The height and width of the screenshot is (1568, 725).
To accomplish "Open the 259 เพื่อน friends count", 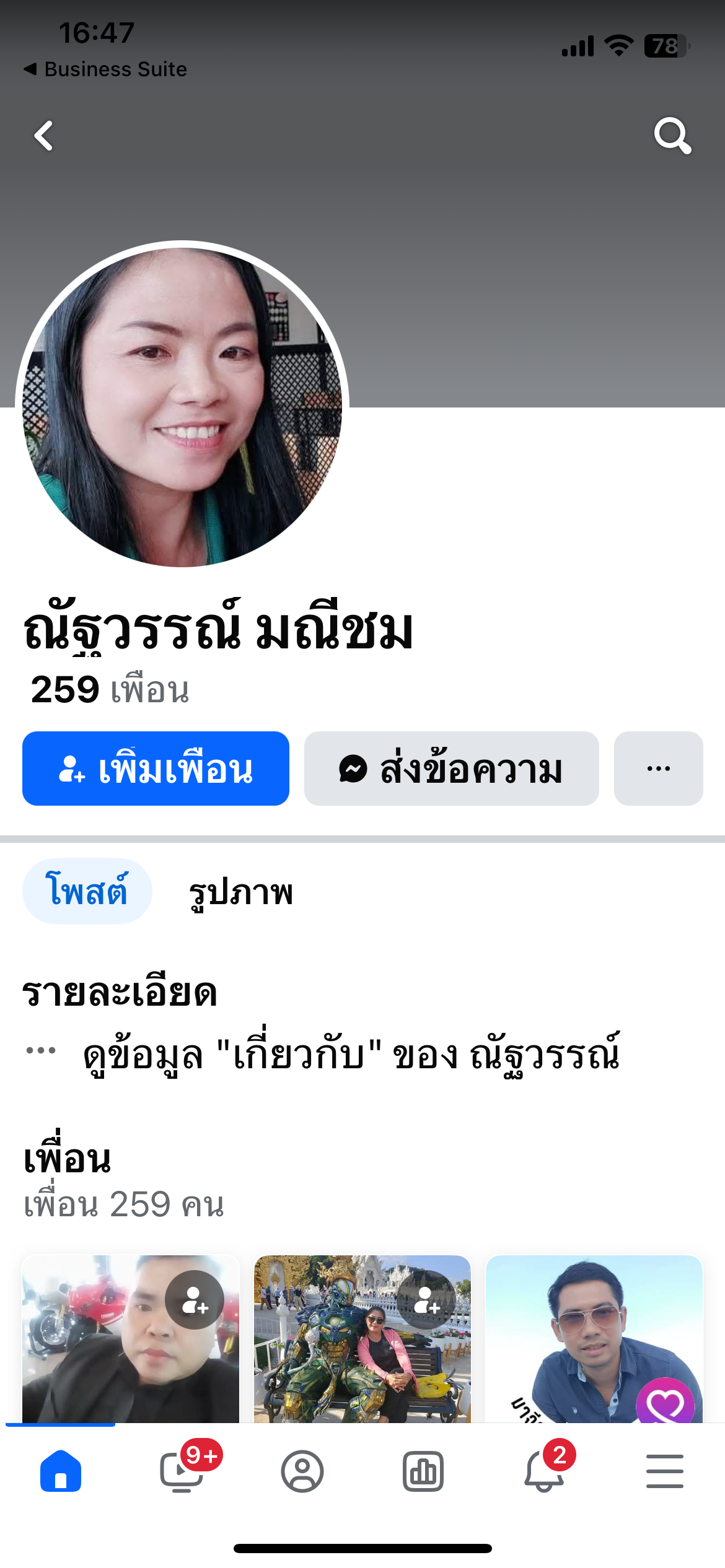I will point(110,689).
